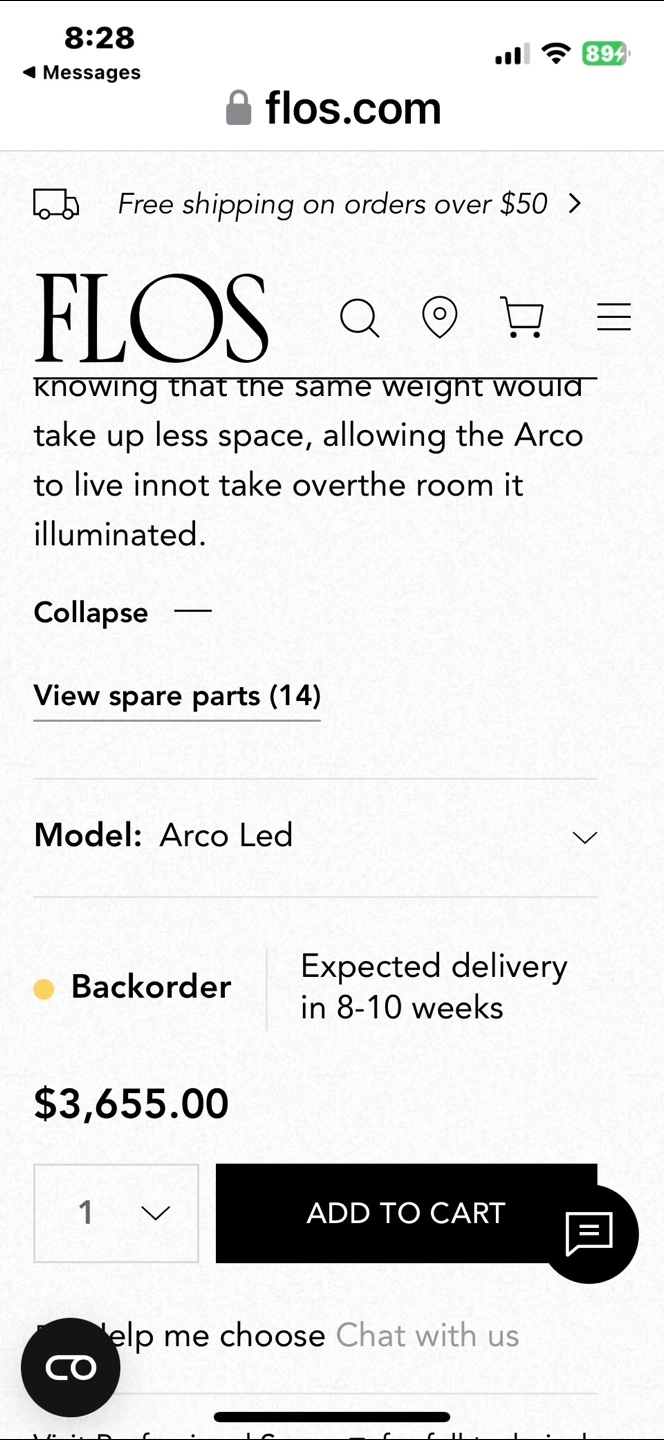View spare parts (14)

coord(177,696)
